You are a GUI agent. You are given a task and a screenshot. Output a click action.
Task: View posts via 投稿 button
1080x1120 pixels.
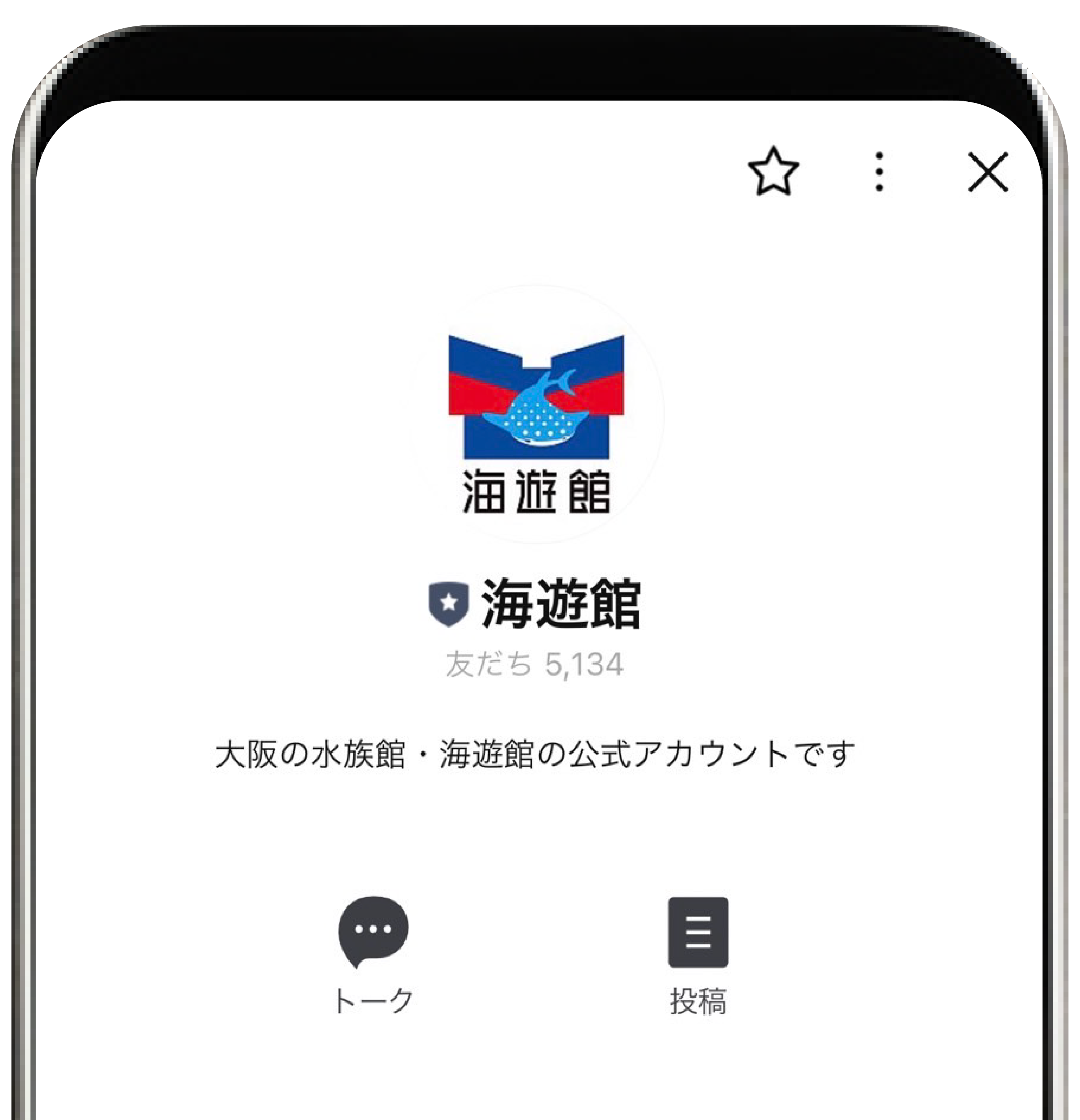pos(698,954)
